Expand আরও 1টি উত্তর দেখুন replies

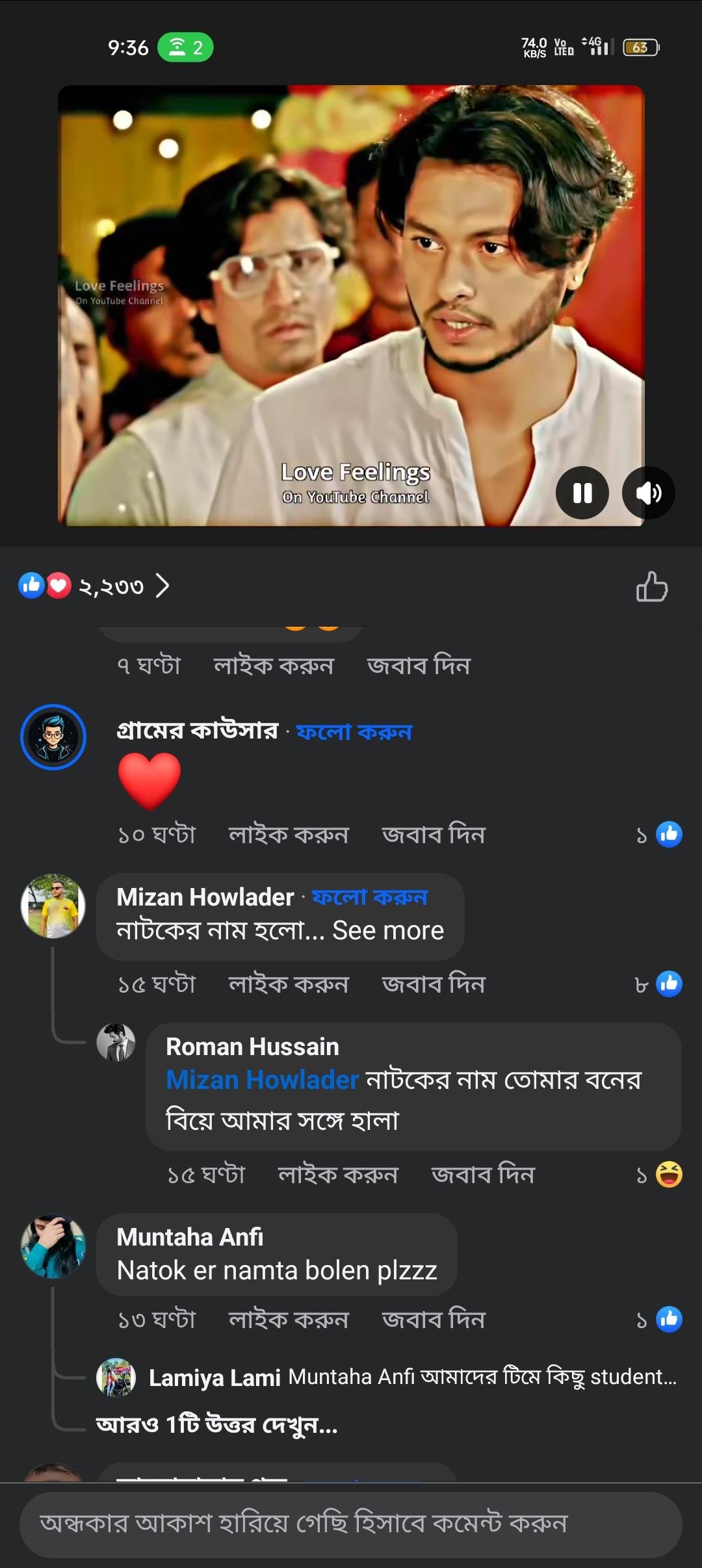pos(216,1425)
